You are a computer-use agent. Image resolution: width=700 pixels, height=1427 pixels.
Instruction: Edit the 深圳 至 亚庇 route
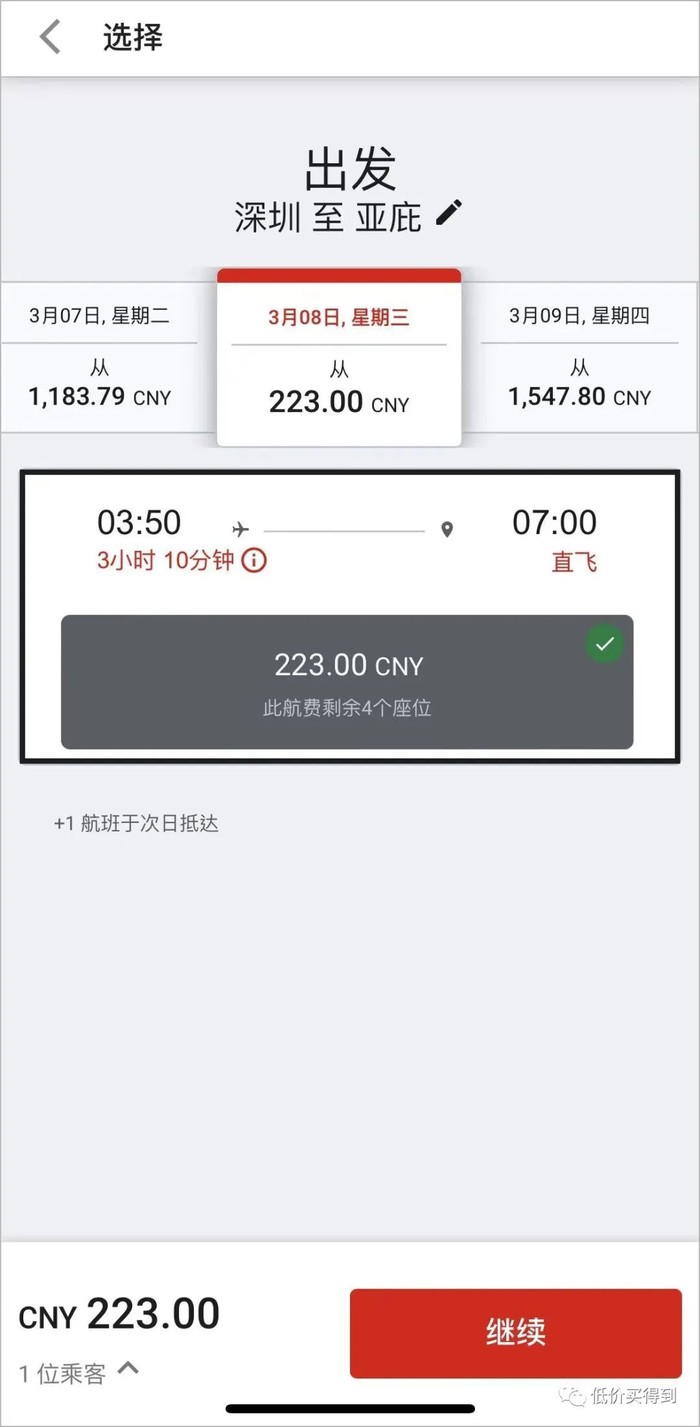point(450,213)
